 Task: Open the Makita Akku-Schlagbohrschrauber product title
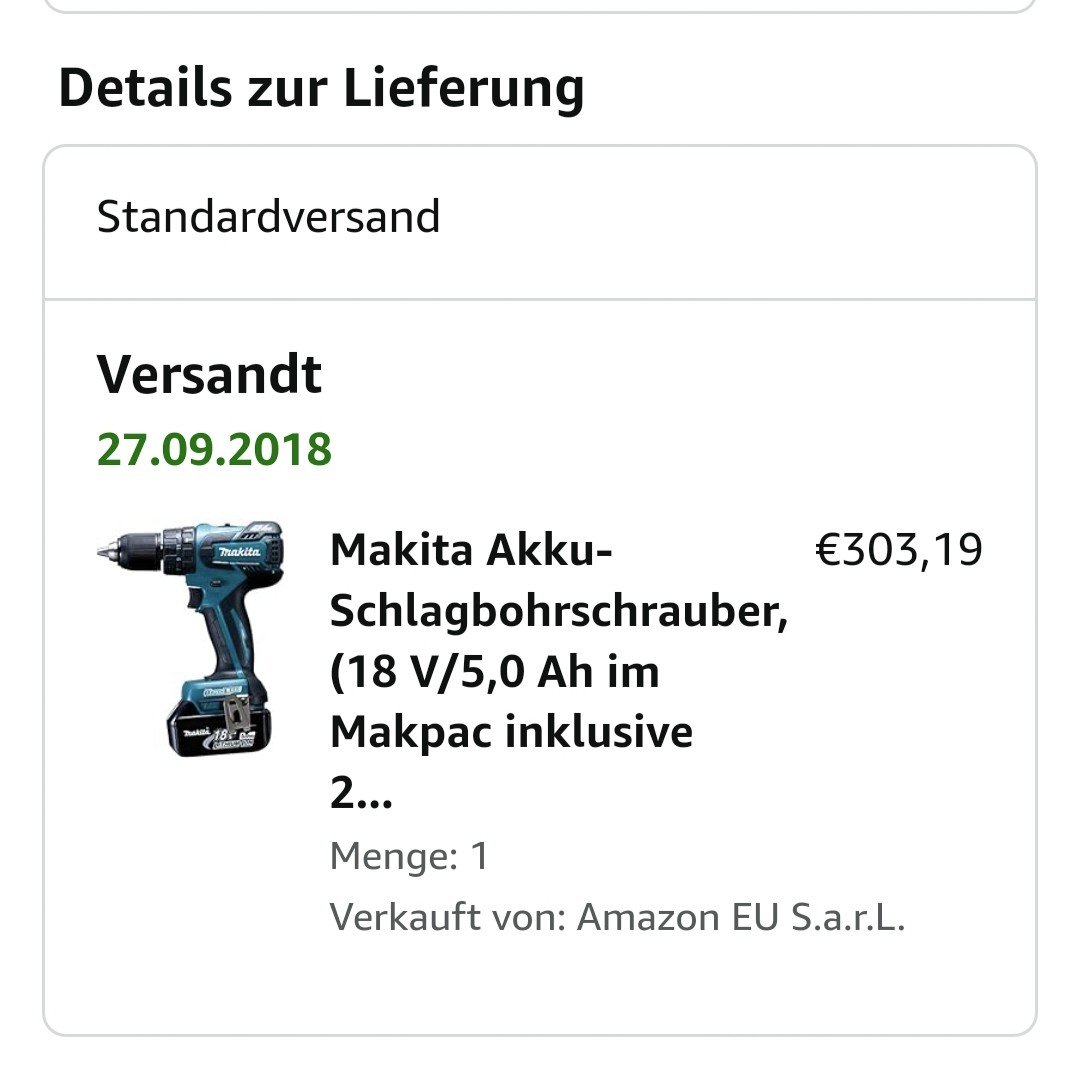(558, 670)
